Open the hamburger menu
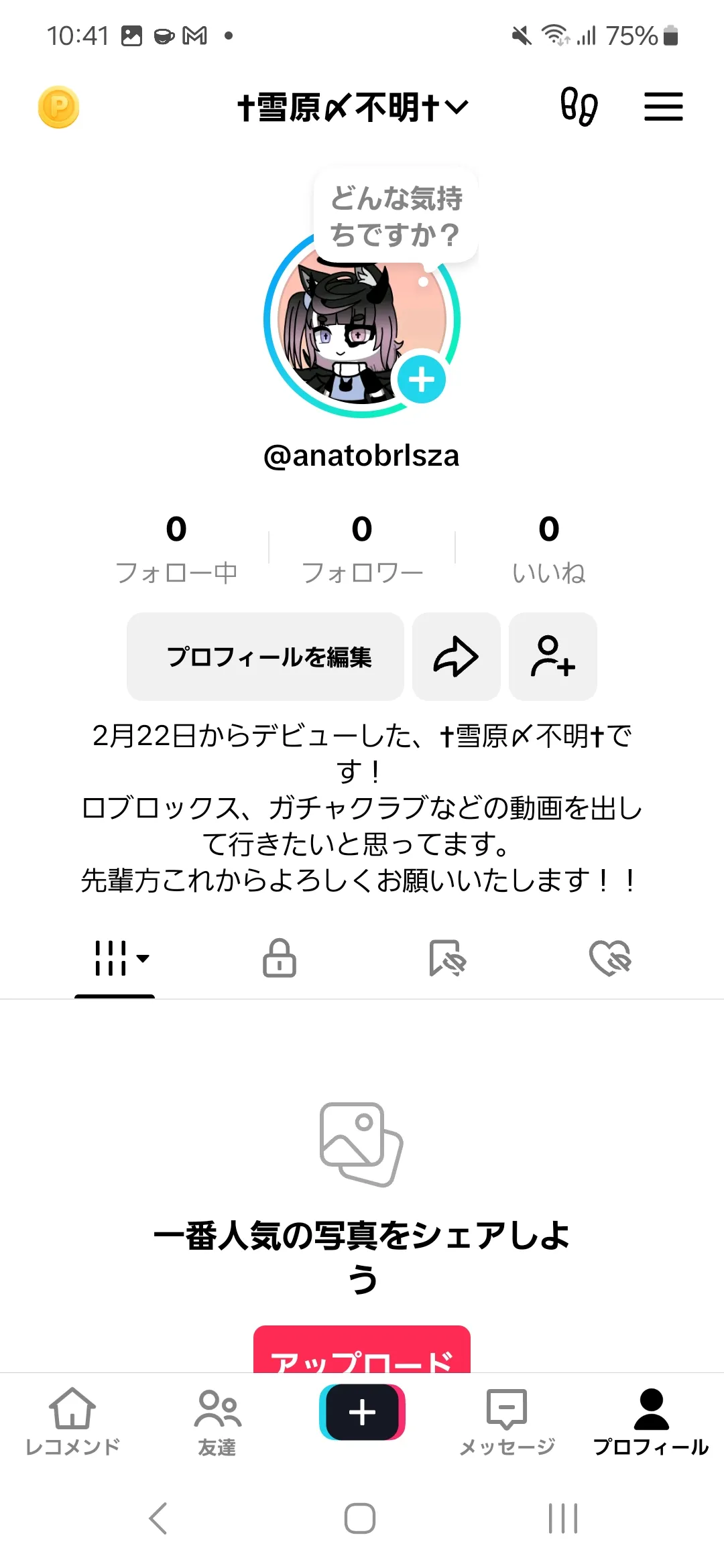The width and height of the screenshot is (724, 1568). [x=663, y=107]
